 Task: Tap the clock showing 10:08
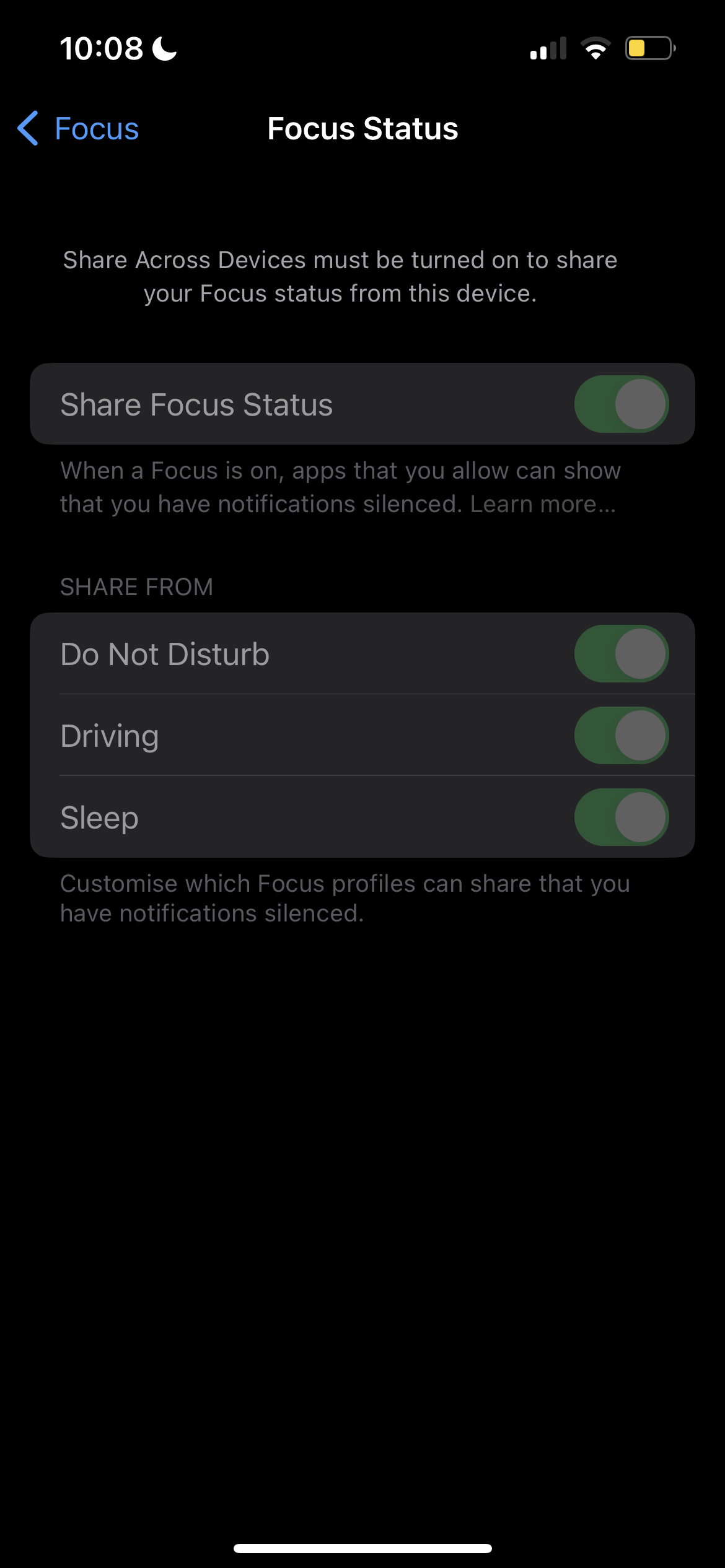coord(103,48)
